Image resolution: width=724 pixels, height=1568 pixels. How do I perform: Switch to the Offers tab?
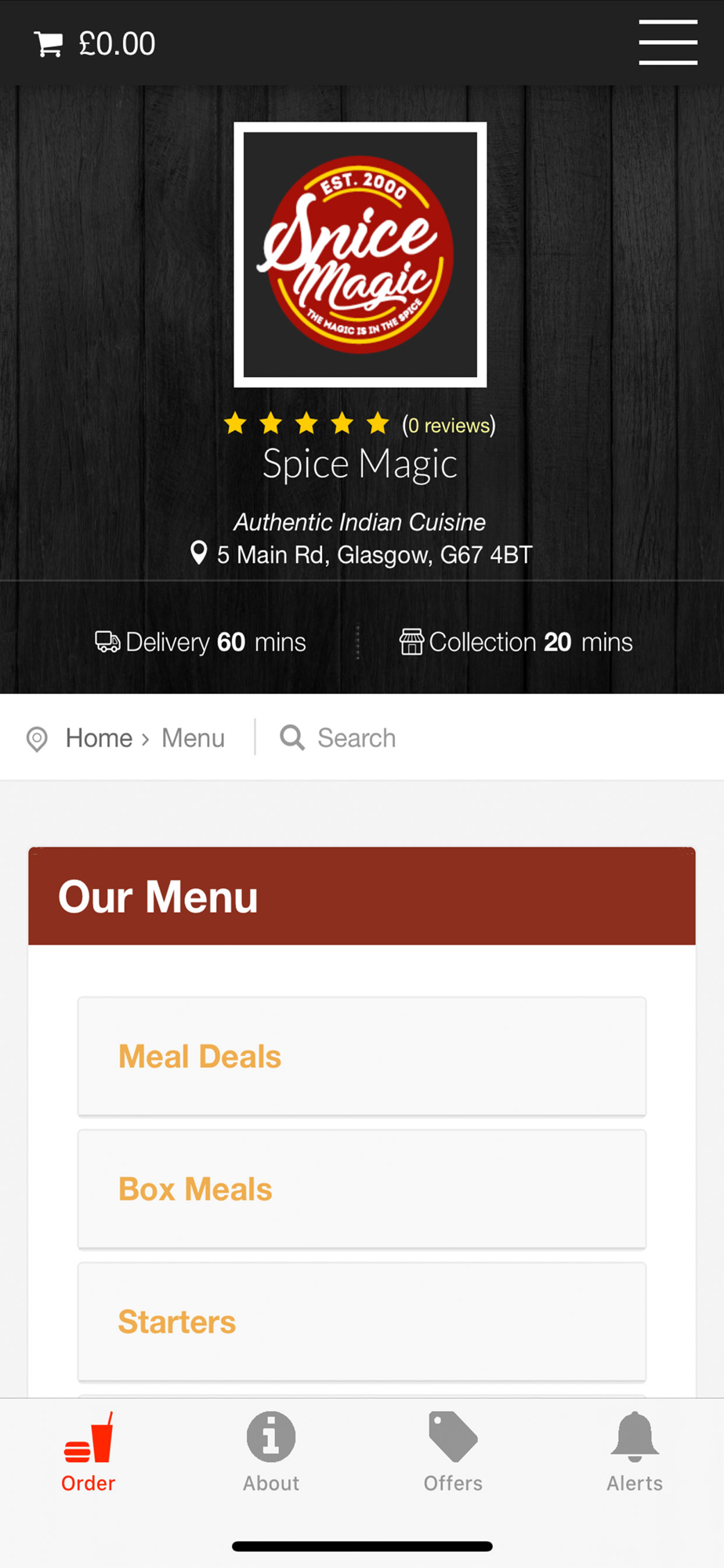pos(453,1452)
